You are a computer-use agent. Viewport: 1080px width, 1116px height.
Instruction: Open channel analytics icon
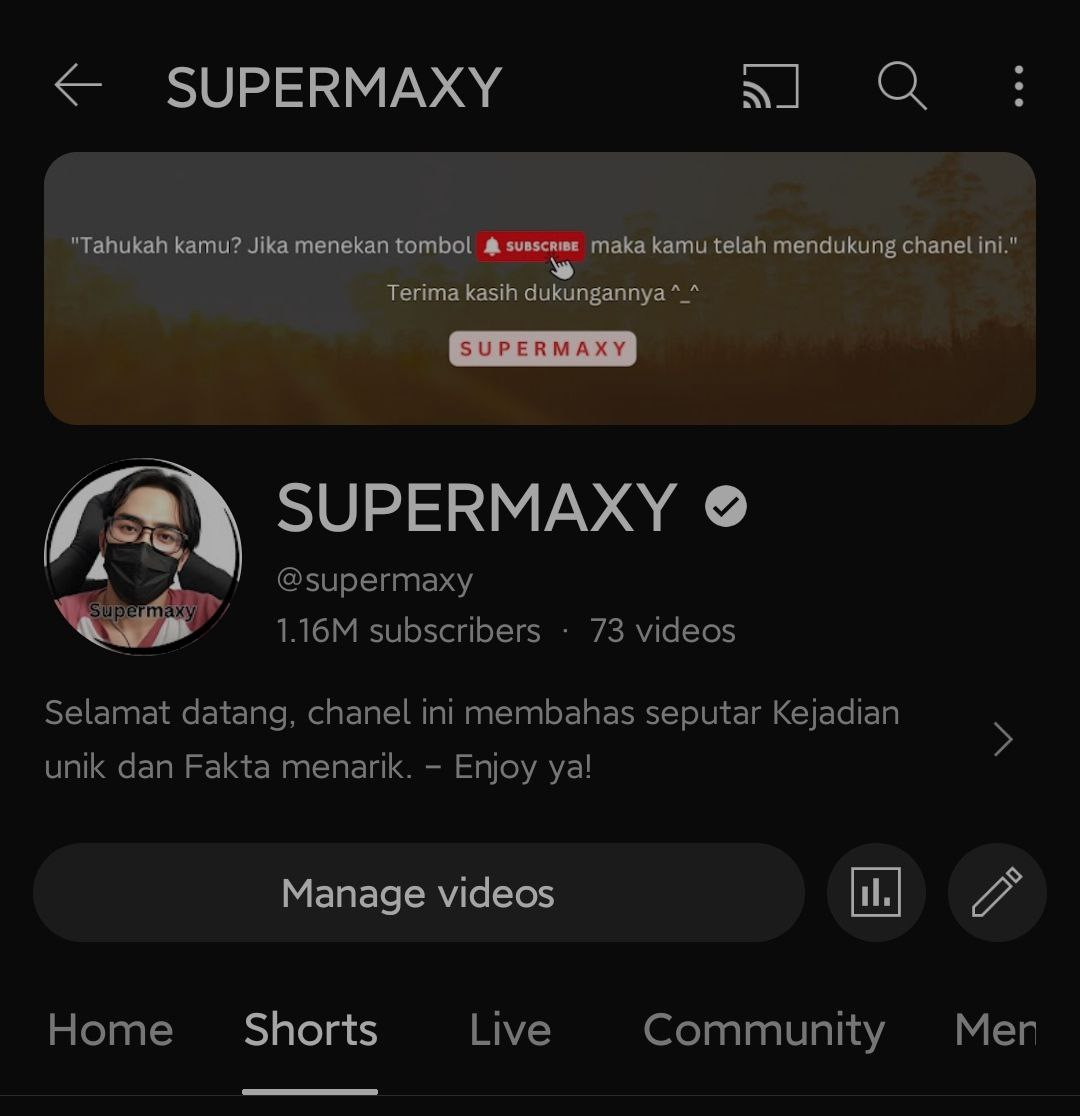click(876, 893)
